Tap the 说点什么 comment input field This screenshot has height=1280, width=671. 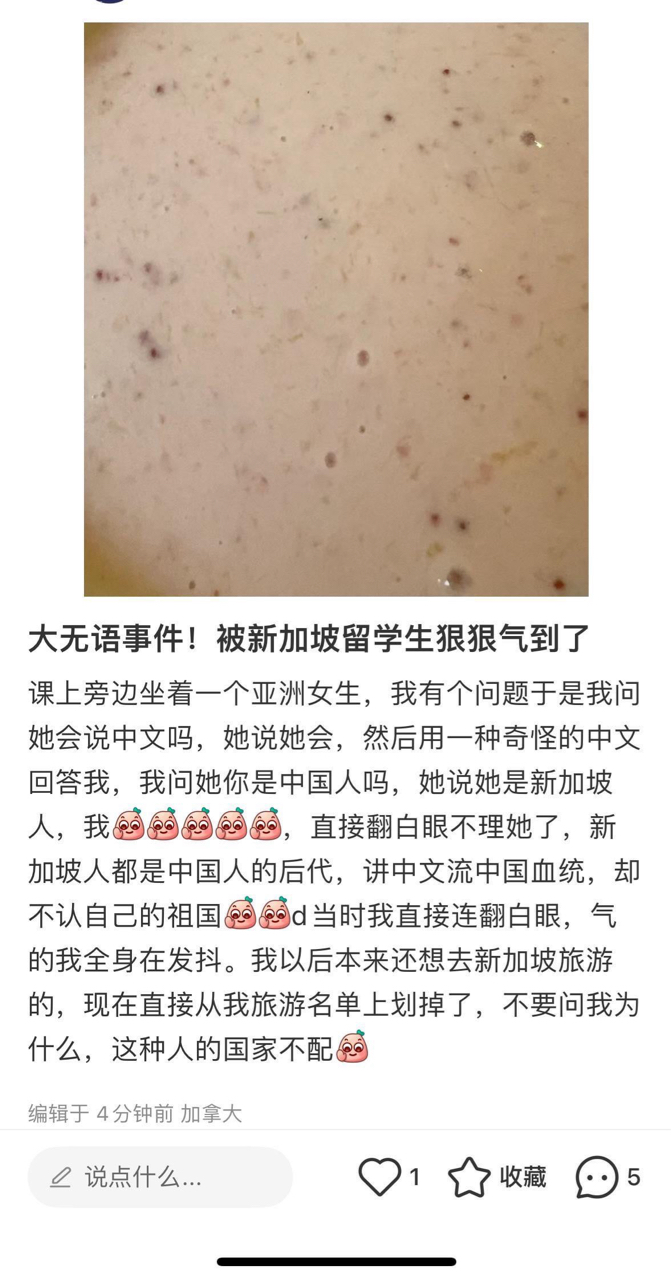click(x=160, y=1177)
